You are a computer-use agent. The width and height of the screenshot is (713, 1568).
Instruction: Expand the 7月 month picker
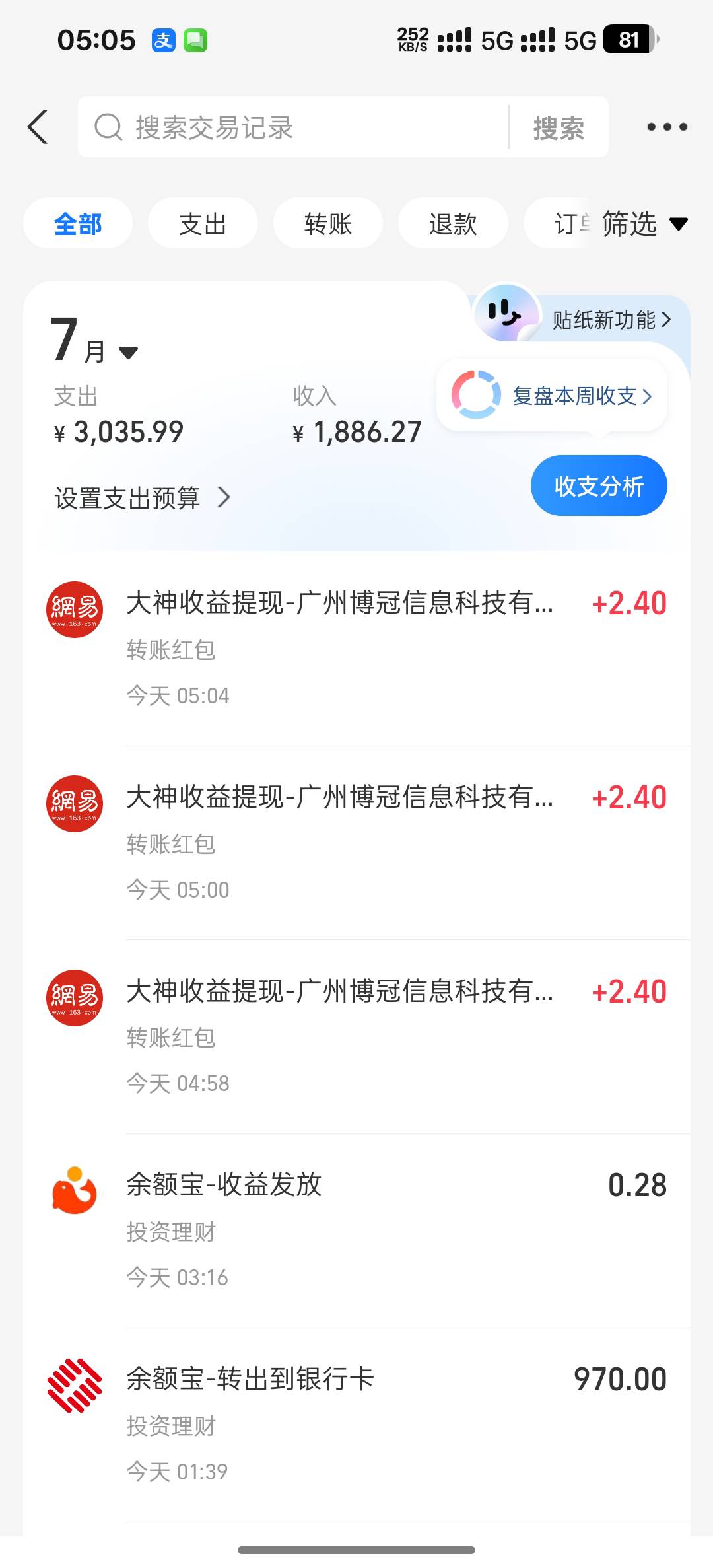tap(94, 341)
